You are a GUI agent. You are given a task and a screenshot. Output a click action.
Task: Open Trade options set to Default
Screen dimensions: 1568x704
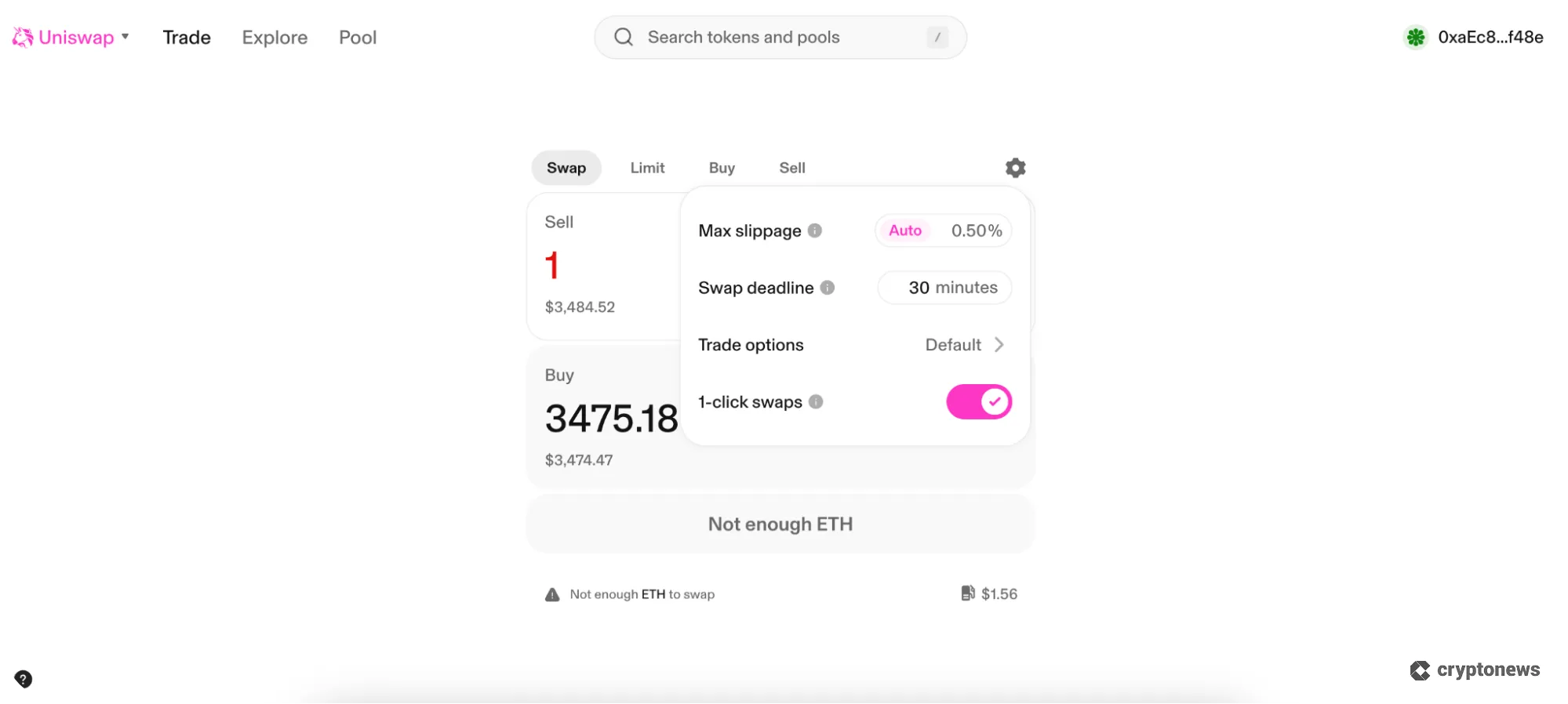coord(965,345)
